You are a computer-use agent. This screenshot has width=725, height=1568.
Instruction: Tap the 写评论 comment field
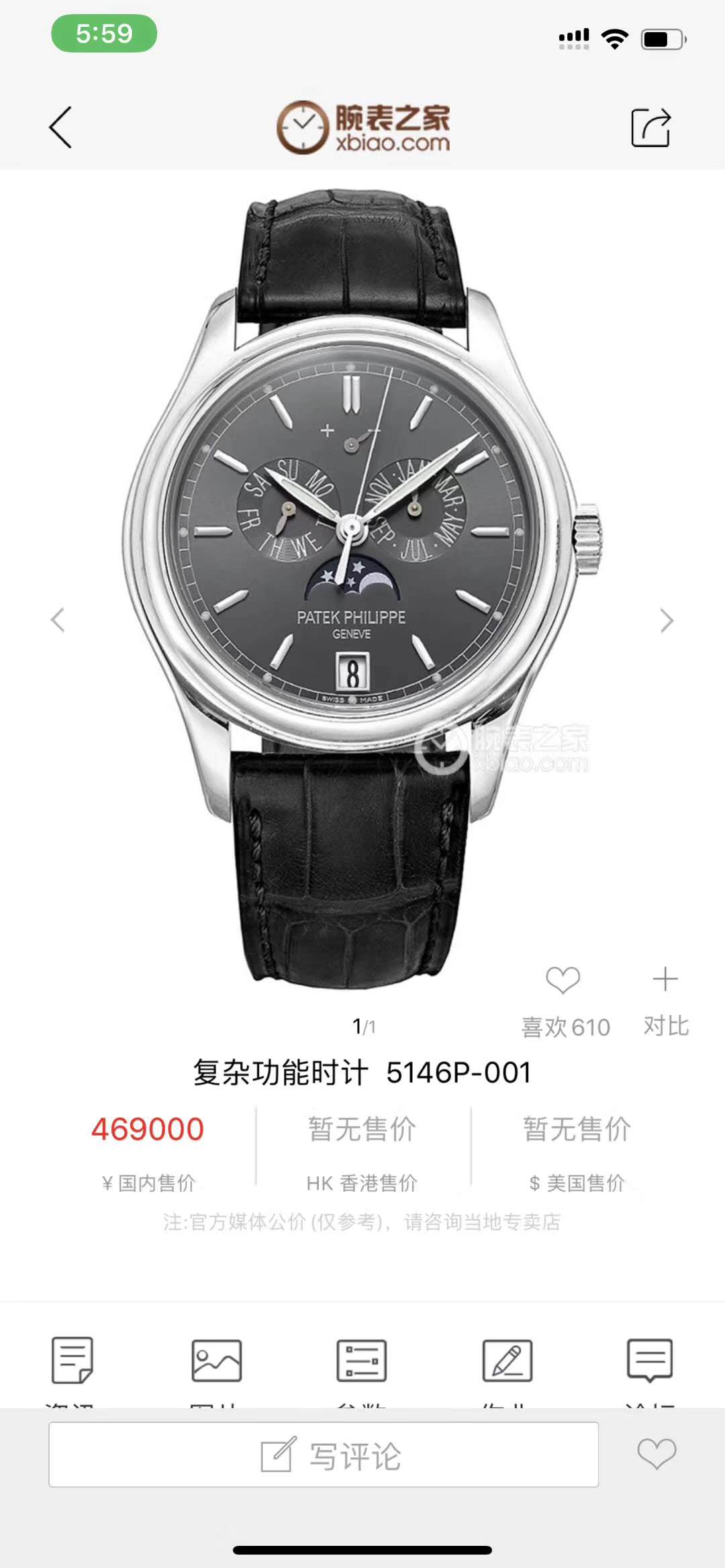(324, 1455)
